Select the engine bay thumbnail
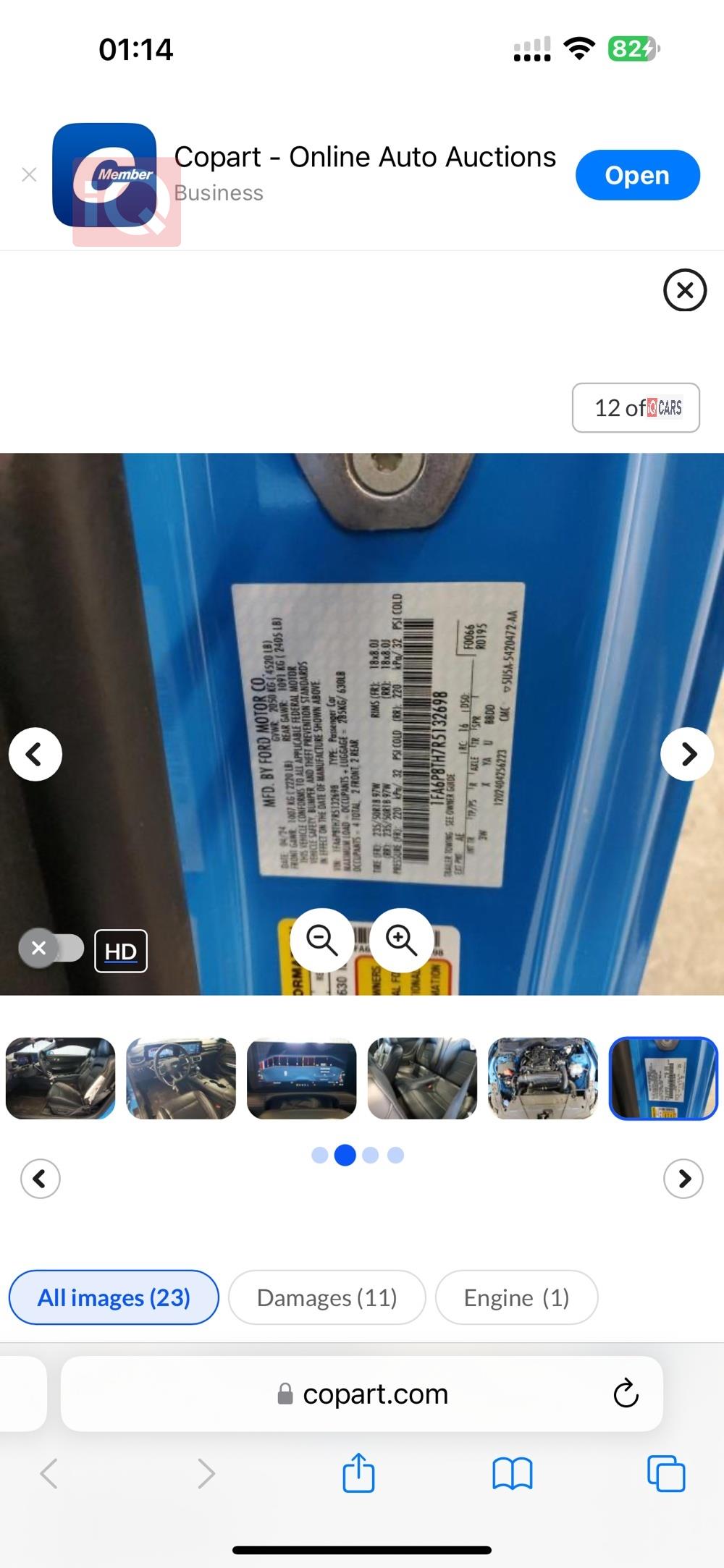Screen dimensions: 724x1568 click(x=543, y=1078)
